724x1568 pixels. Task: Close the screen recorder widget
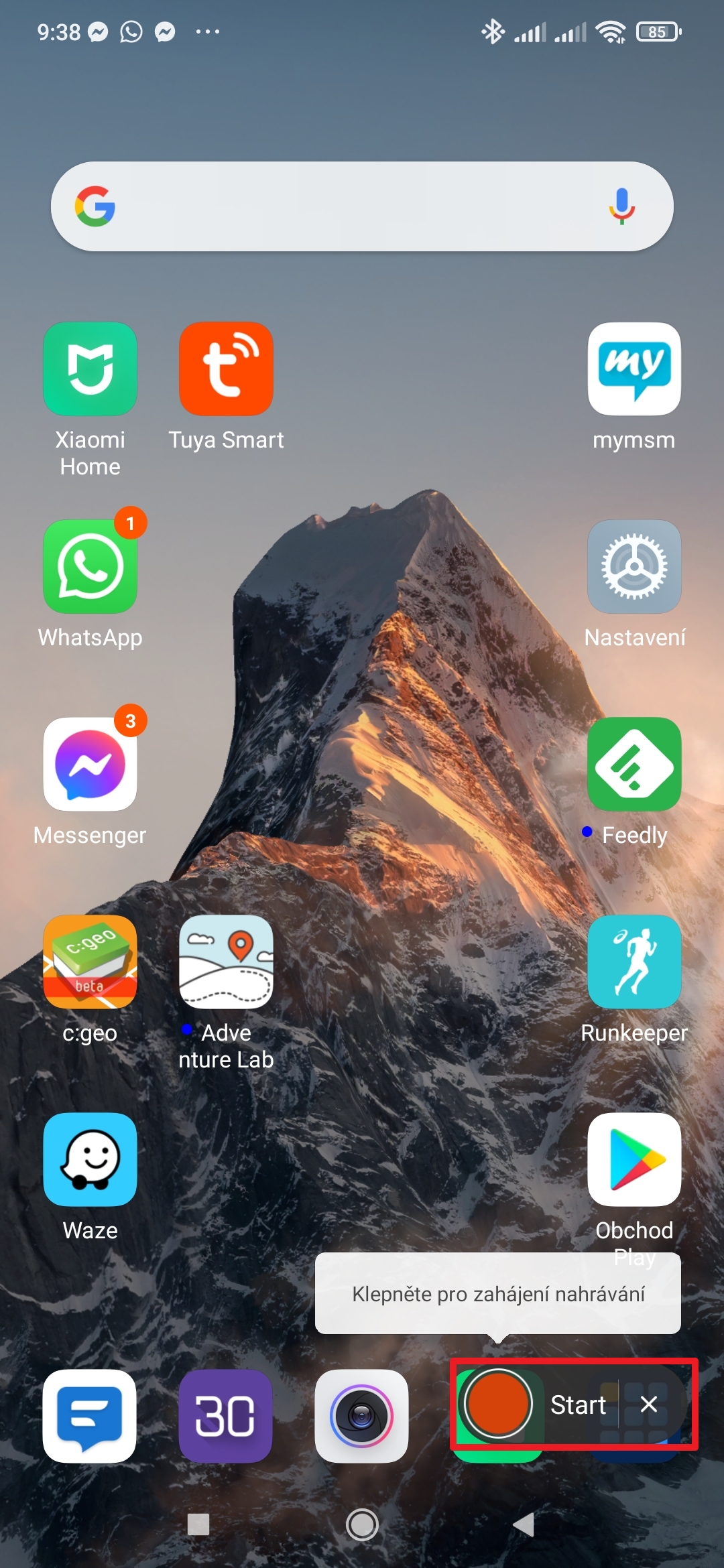click(648, 1404)
